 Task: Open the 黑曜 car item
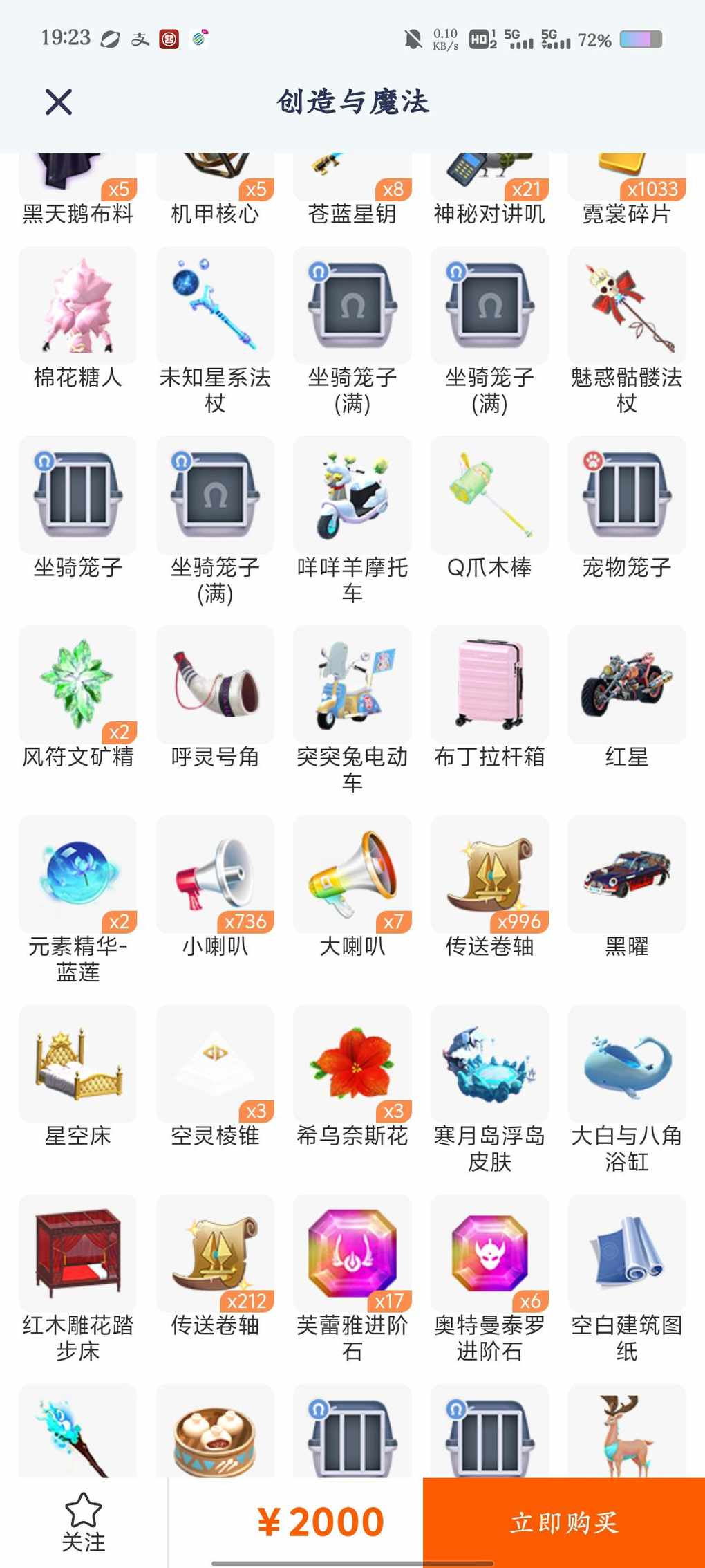(626, 874)
